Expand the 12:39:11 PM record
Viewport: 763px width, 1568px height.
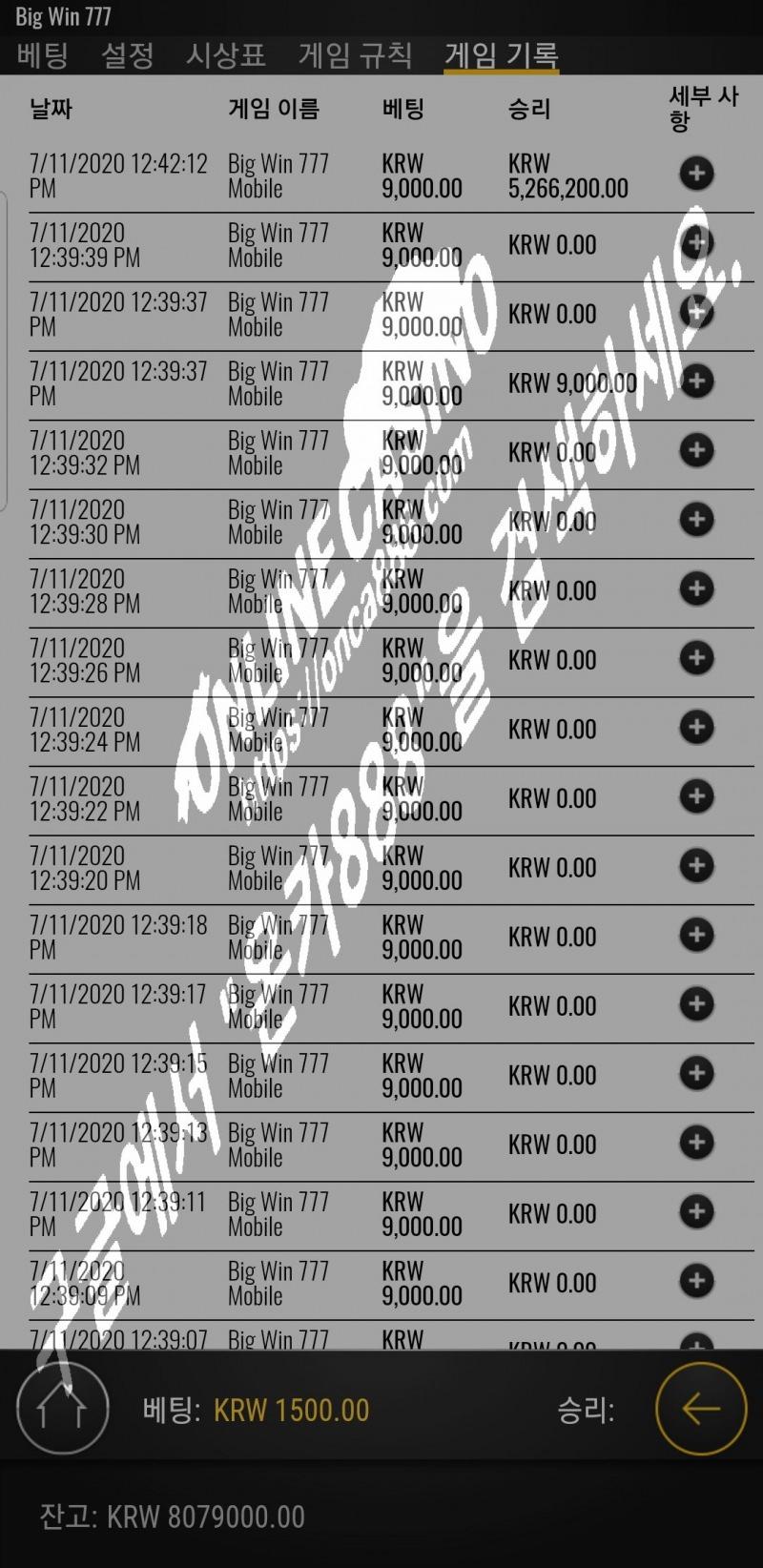tap(696, 1211)
